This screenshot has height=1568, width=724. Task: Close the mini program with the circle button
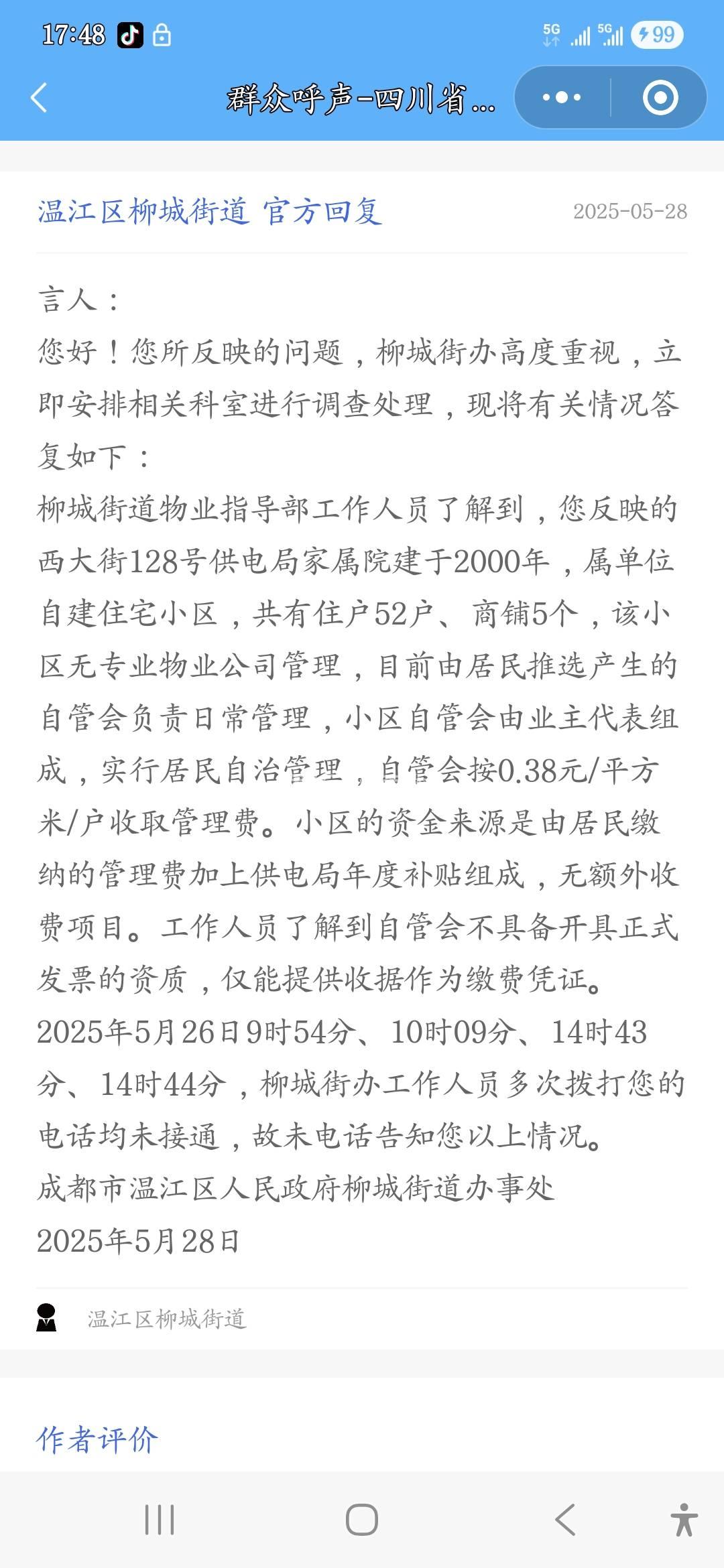pyautogui.click(x=660, y=98)
